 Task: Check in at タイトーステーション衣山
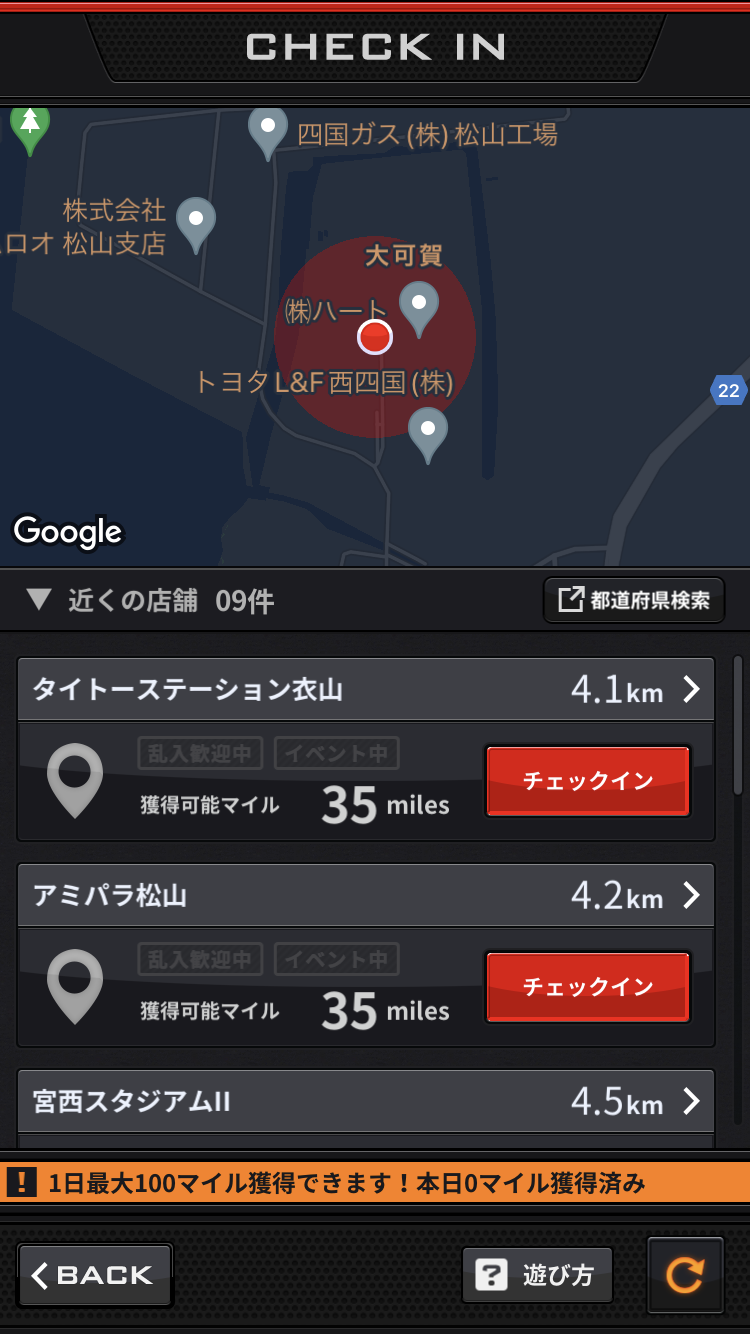coord(588,781)
